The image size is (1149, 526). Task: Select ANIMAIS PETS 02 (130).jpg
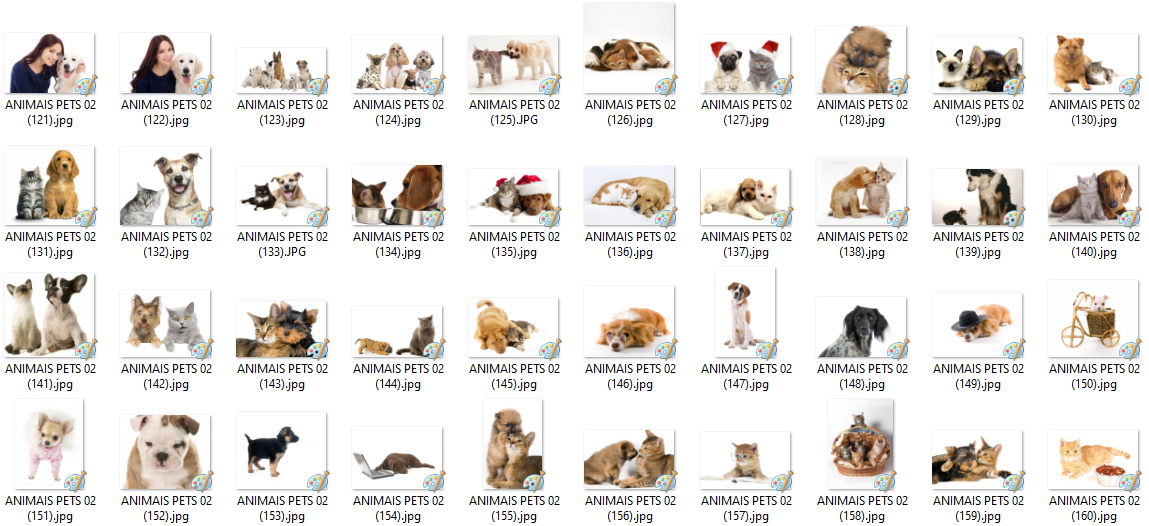(1094, 64)
